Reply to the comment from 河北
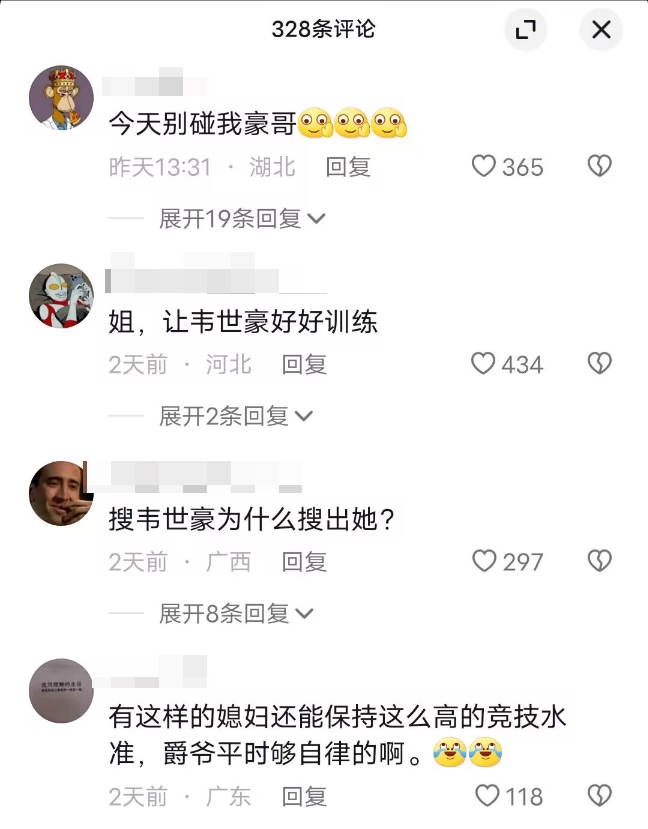The height and width of the screenshot is (829, 648). 304,365
